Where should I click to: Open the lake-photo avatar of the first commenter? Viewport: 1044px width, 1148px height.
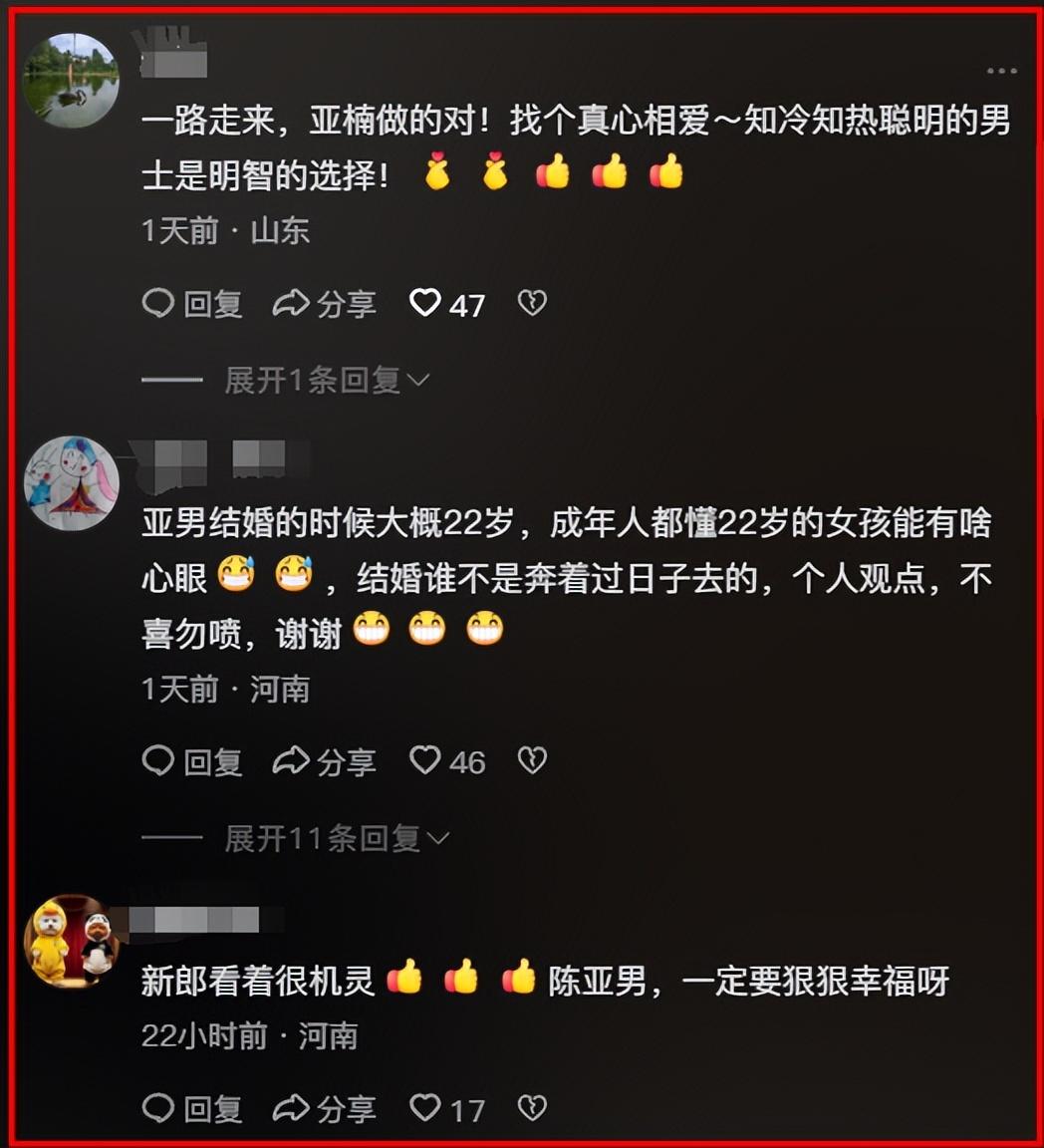71,80
